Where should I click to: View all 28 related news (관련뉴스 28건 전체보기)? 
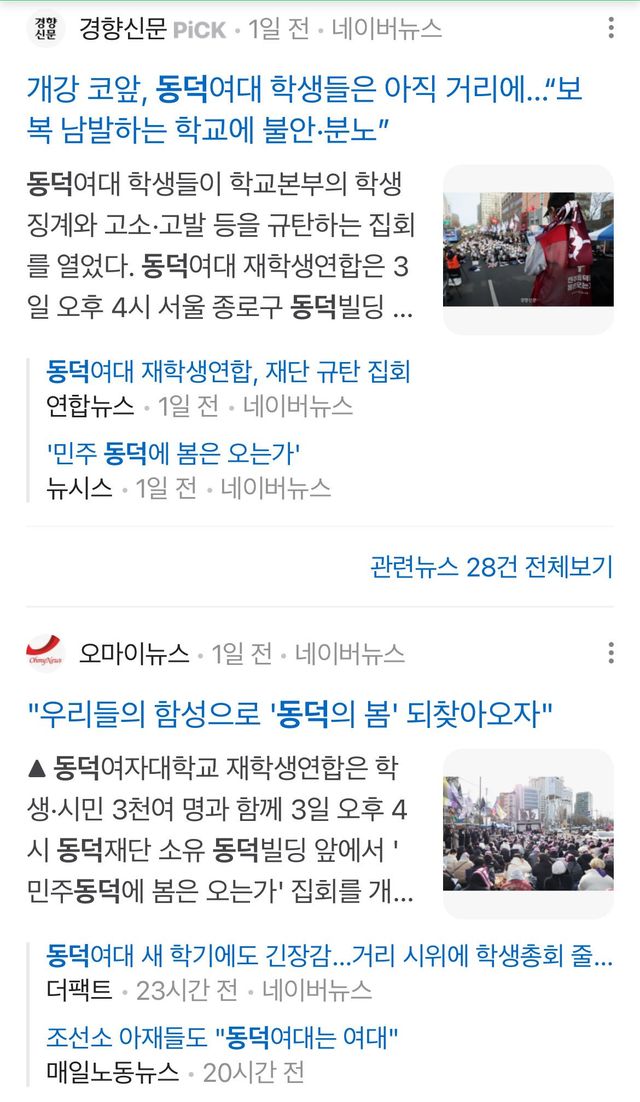click(x=491, y=566)
